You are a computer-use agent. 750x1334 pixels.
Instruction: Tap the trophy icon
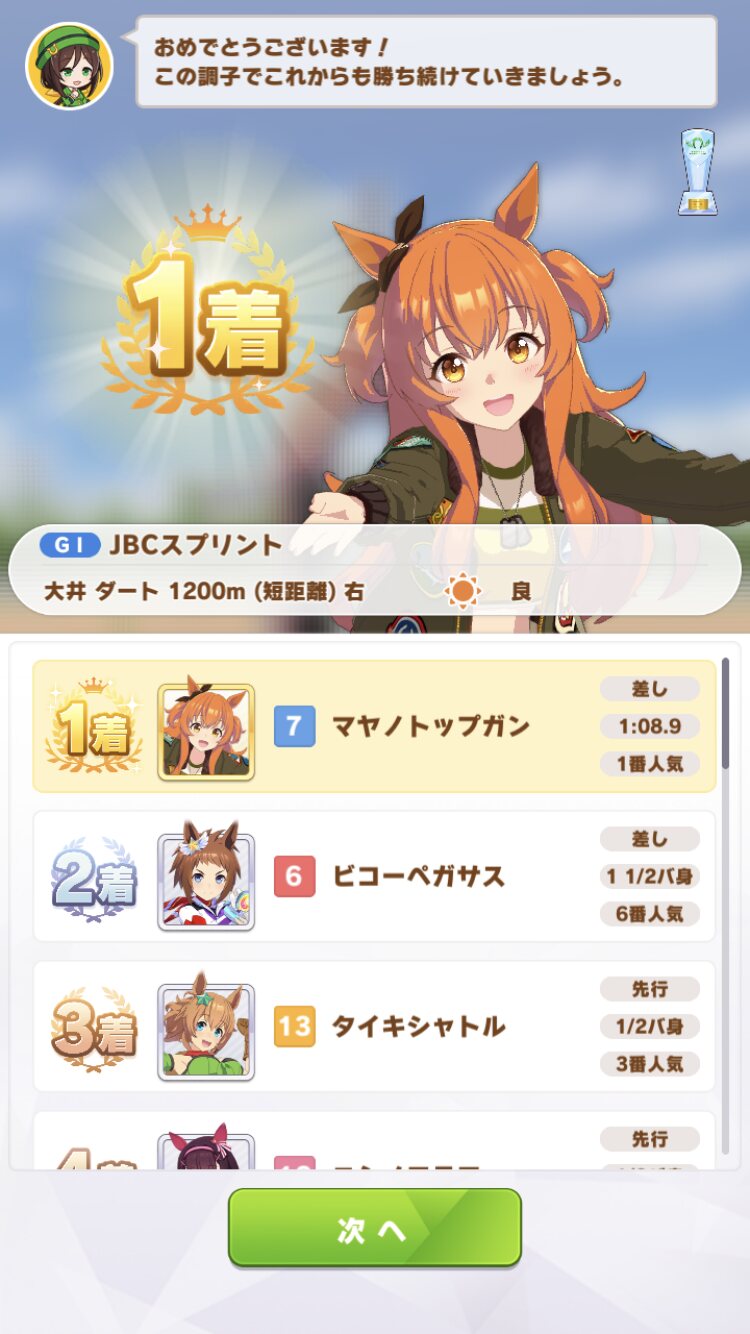pyautogui.click(x=697, y=172)
